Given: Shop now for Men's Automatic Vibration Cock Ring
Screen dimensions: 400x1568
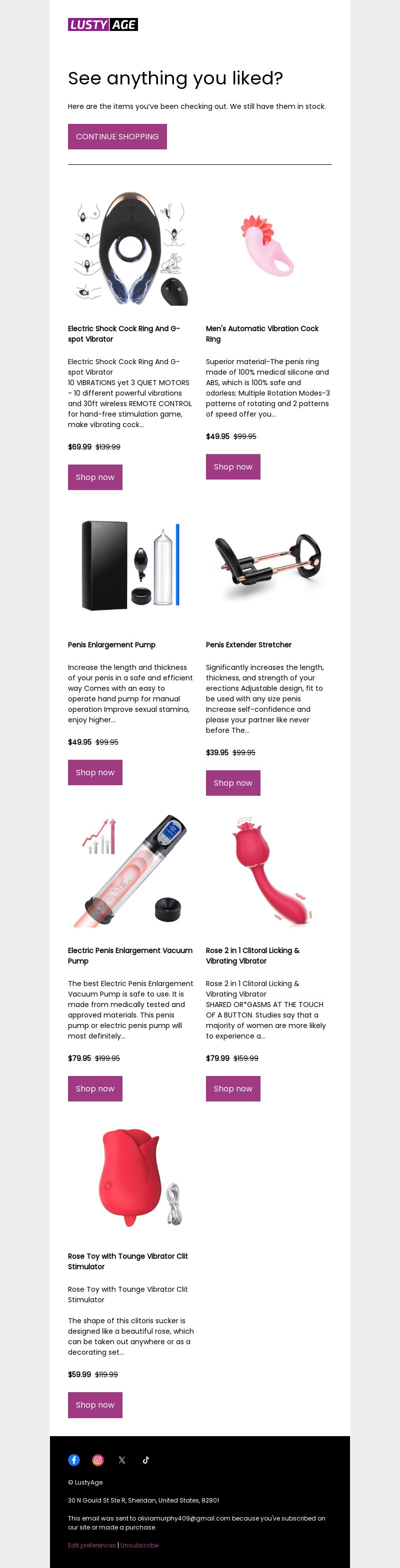Looking at the screenshot, I should pyautogui.click(x=232, y=467).
